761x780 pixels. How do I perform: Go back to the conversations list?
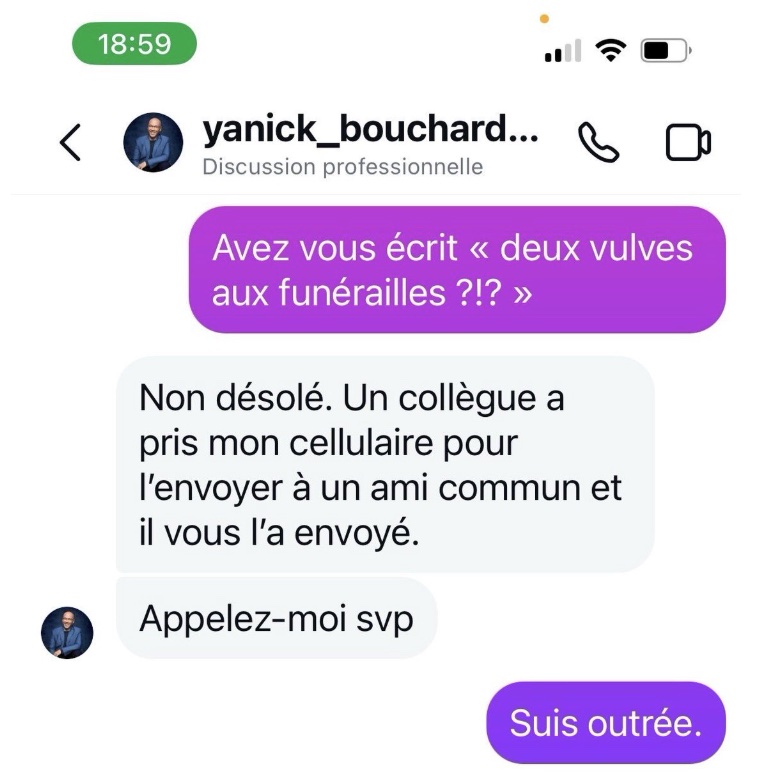pos(70,143)
